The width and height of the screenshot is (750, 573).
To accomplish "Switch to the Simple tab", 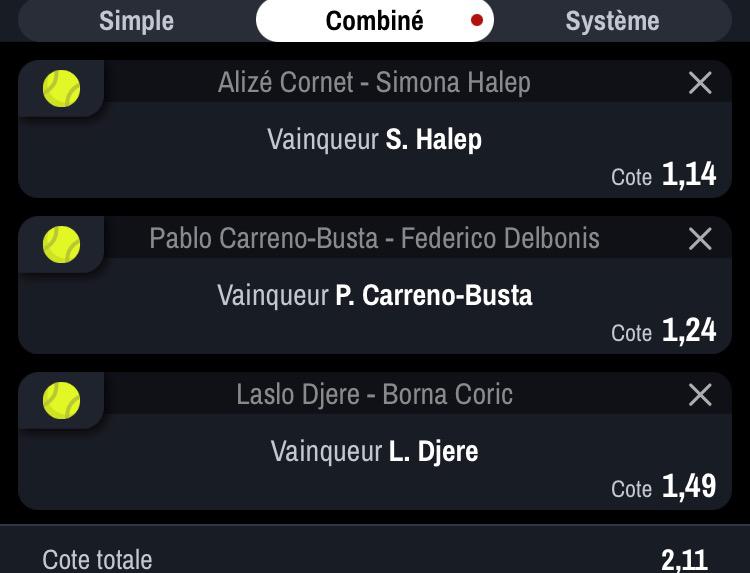I will (x=136, y=20).
